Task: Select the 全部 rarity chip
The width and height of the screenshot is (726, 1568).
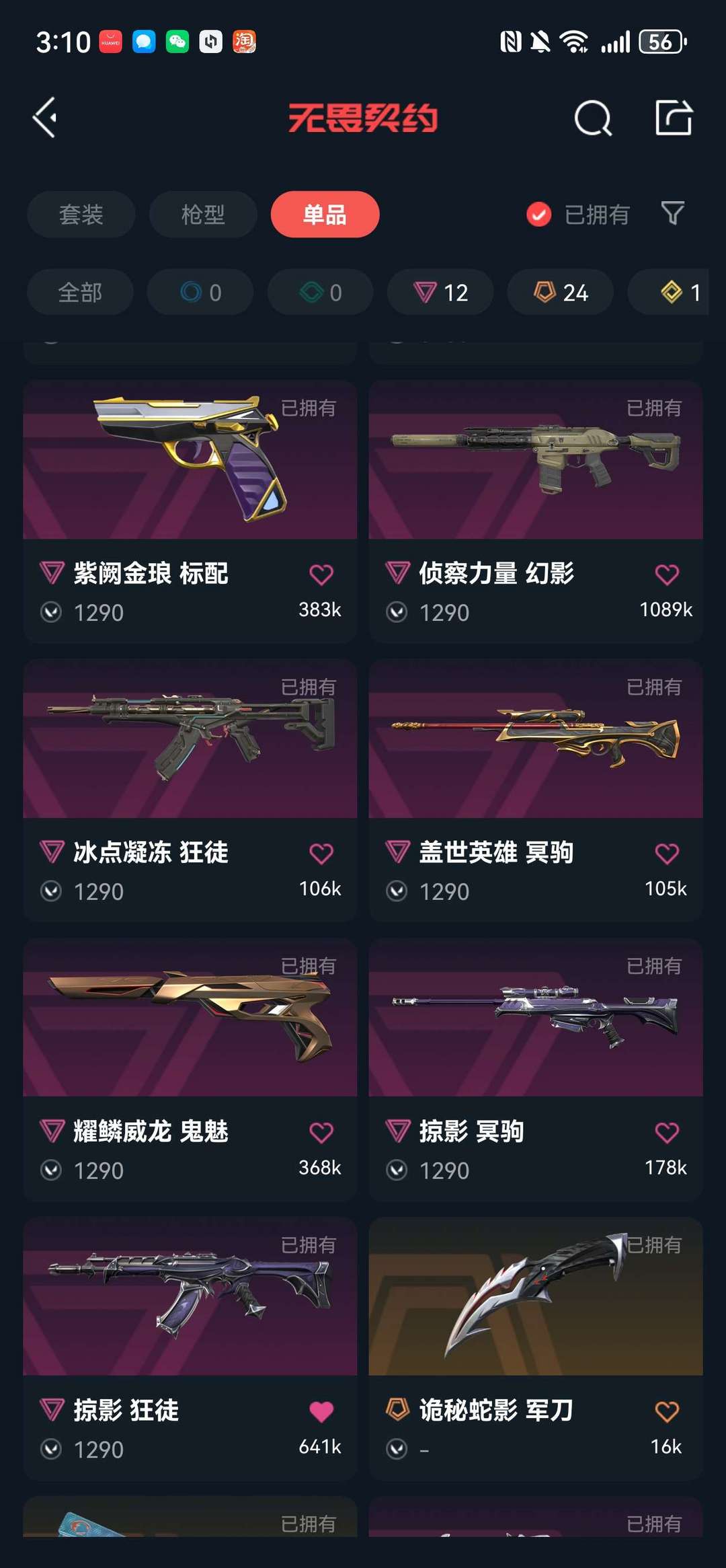Action: click(x=80, y=293)
